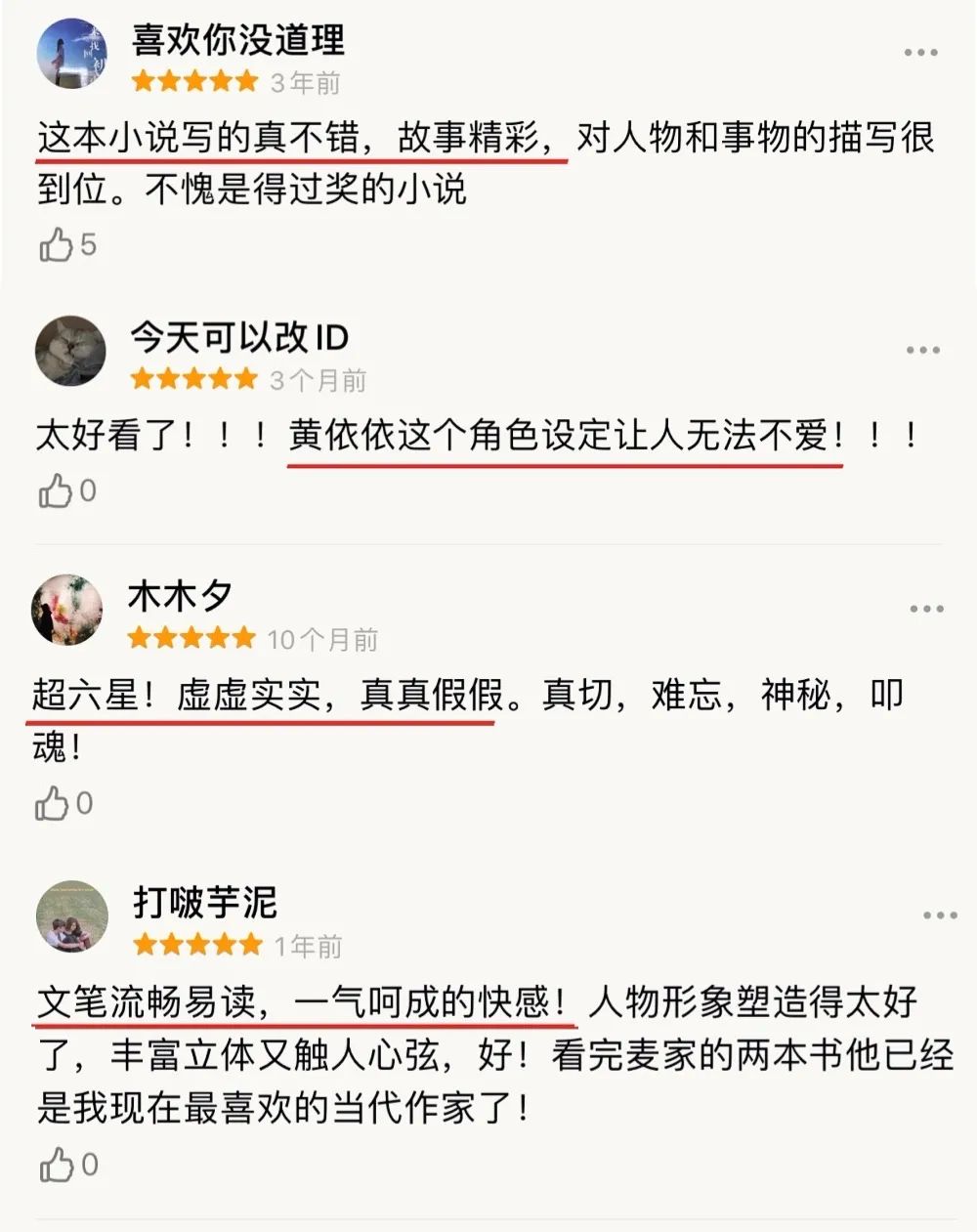
Task: Like the review by 木木夕
Action: [x=53, y=804]
